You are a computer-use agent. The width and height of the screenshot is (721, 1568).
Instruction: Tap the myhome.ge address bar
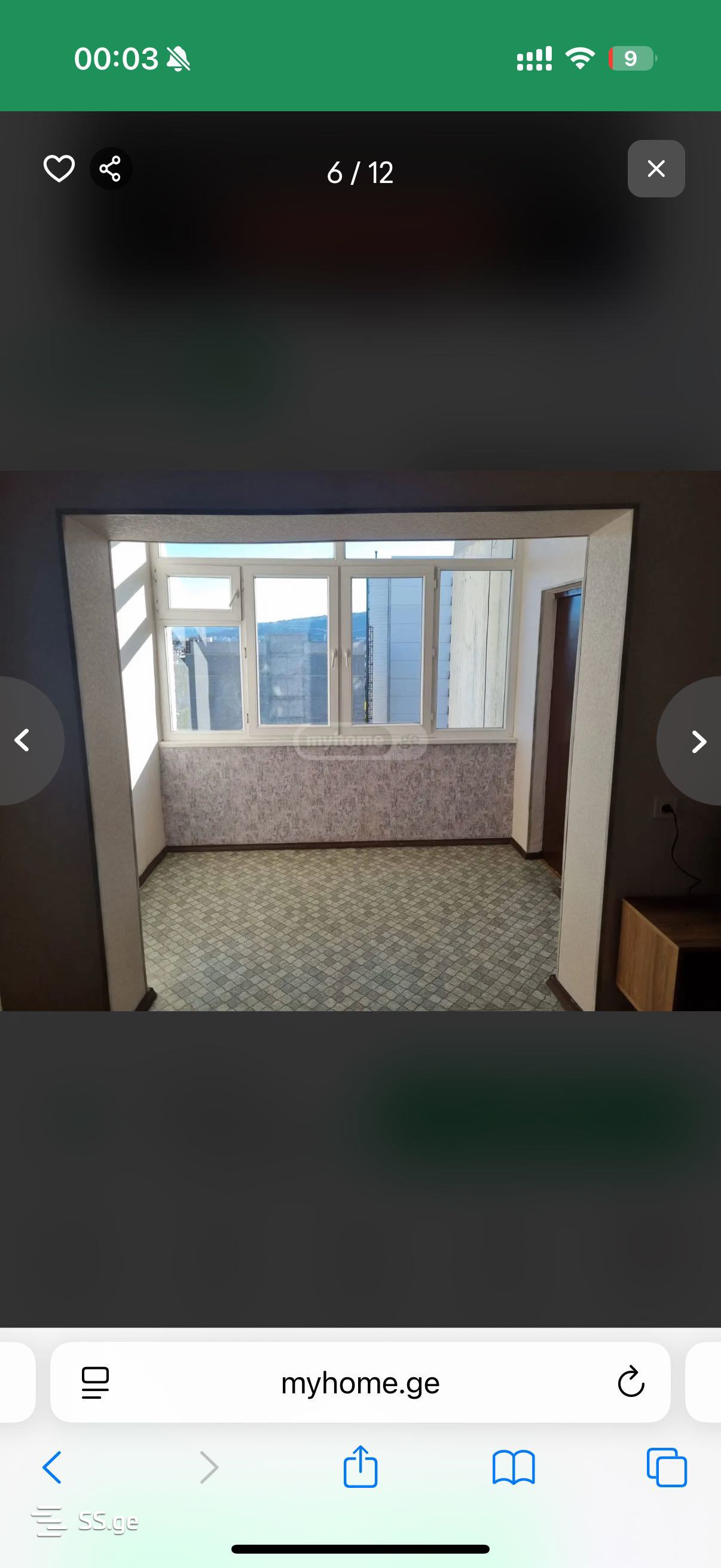coord(360,1383)
